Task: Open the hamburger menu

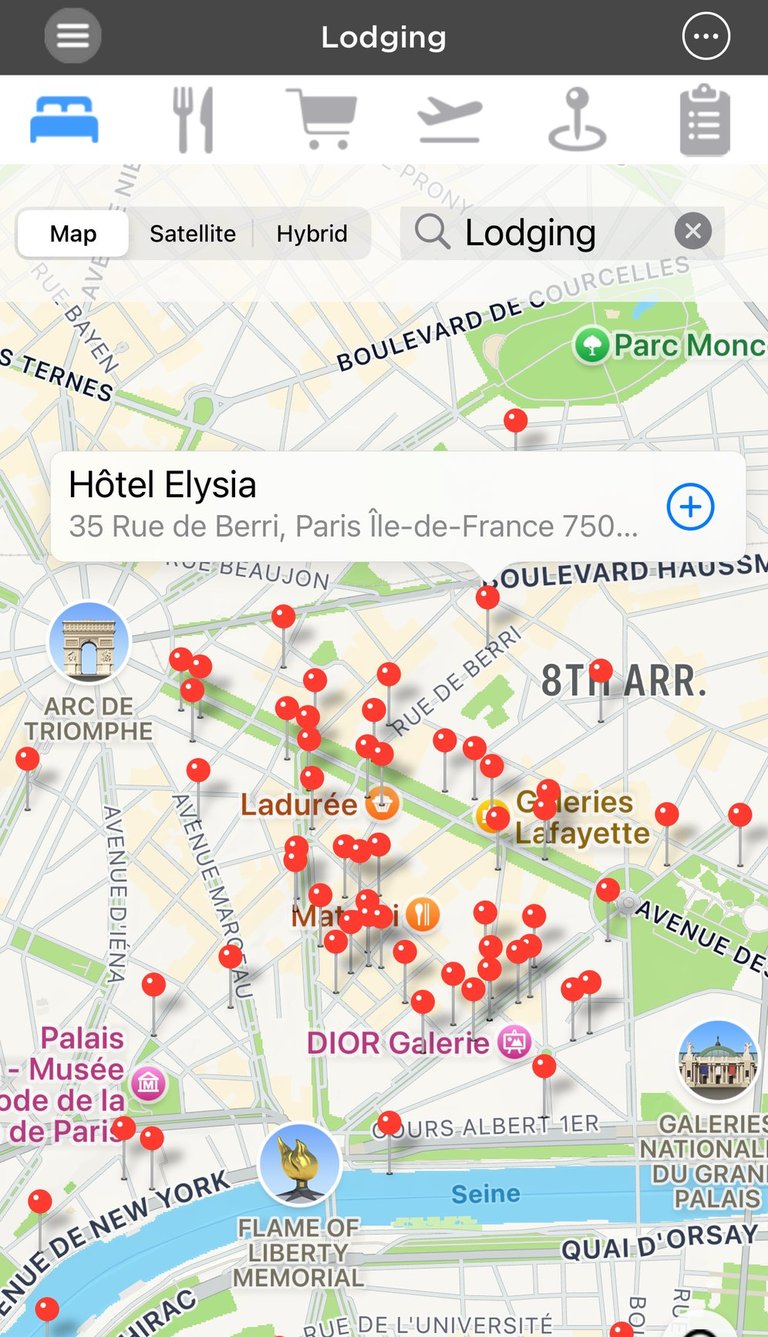Action: [x=72, y=36]
